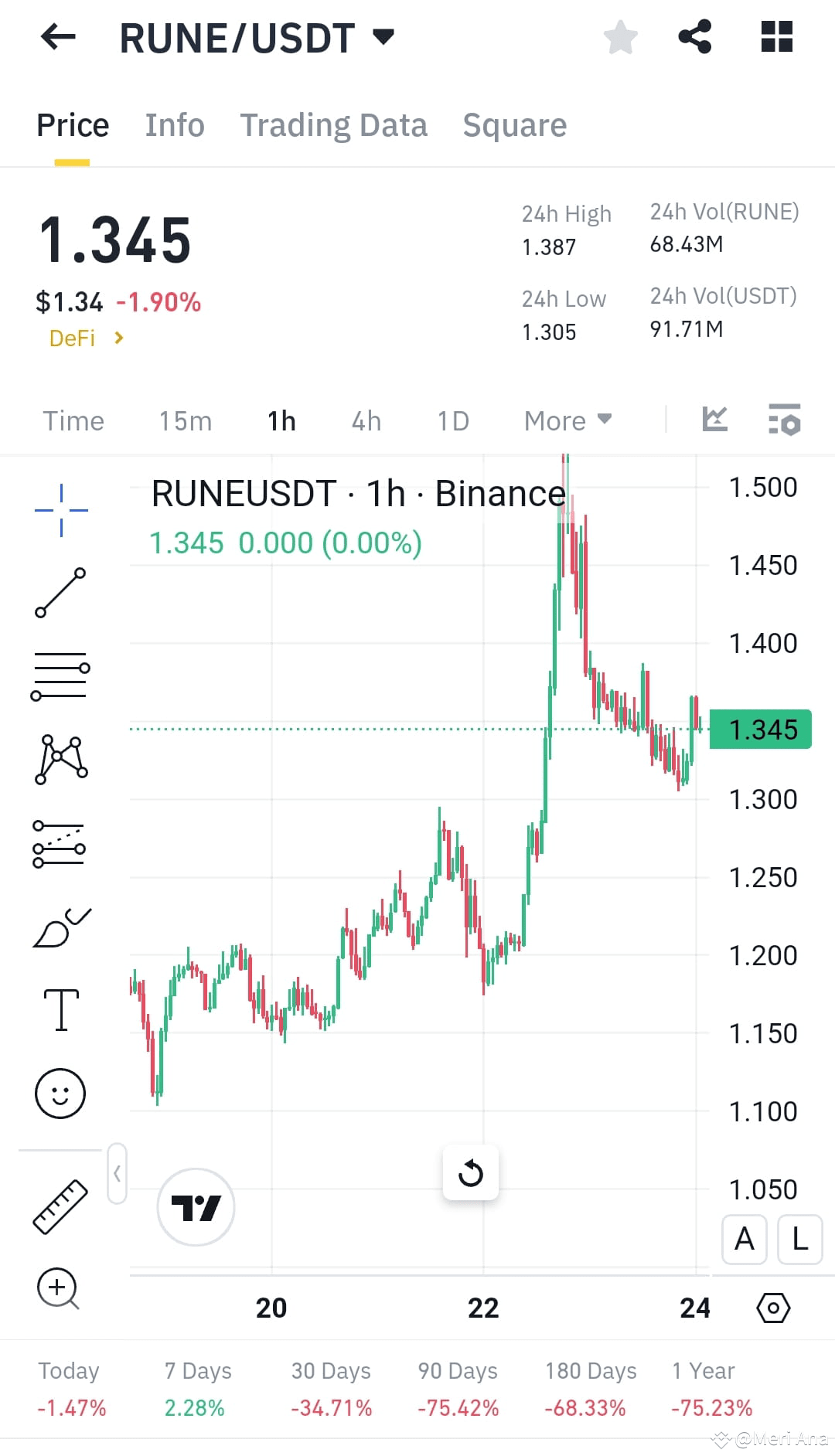Toggle logarithmic scale with L button
The image size is (835, 1456).
(x=799, y=1240)
